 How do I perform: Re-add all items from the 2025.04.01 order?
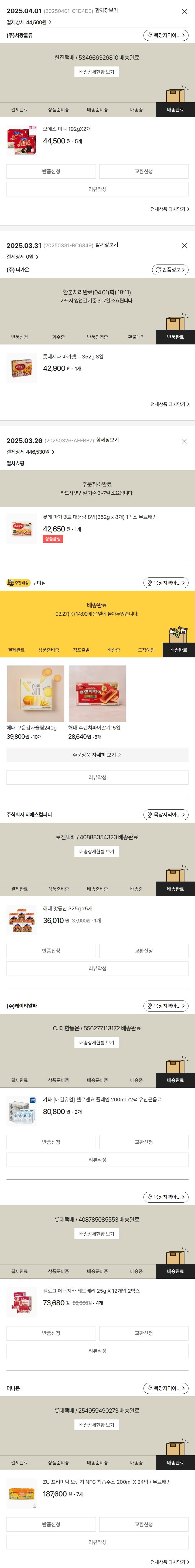click(x=169, y=209)
